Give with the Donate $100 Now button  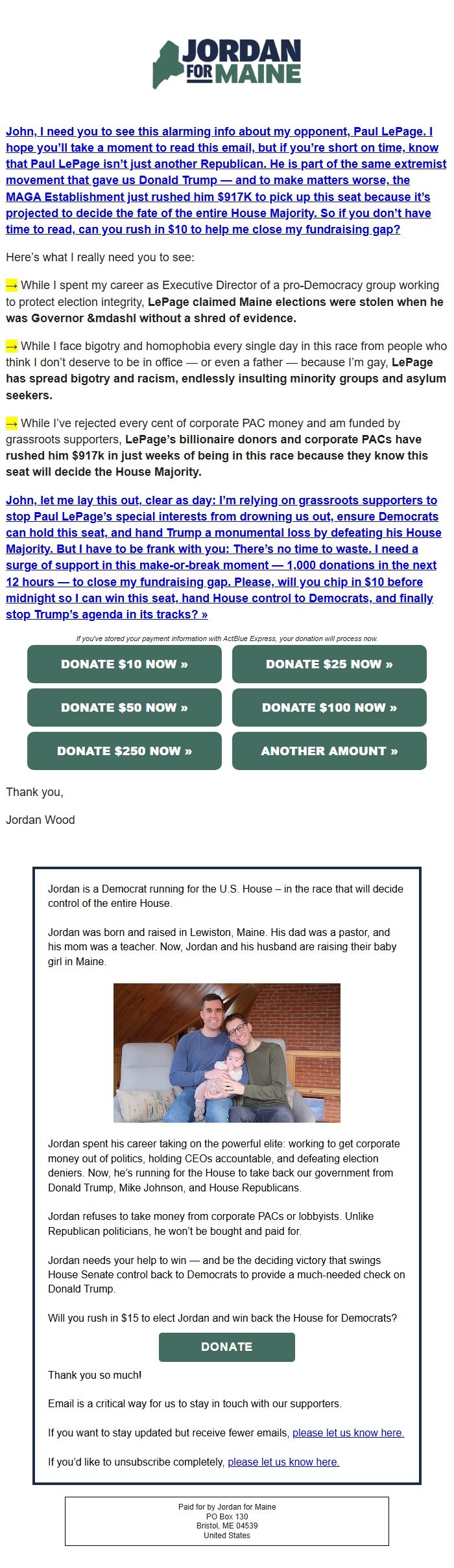coord(329,707)
